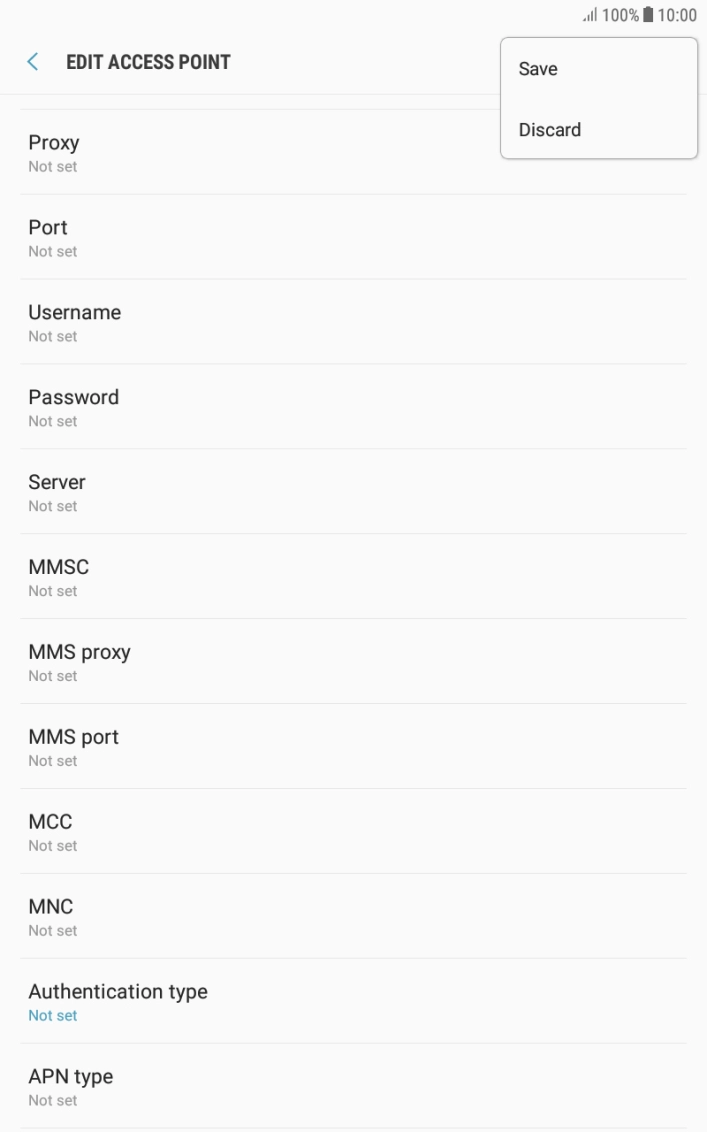Choose Discard in the popup menu
Screen dimensions: 707x1132
(x=599, y=130)
